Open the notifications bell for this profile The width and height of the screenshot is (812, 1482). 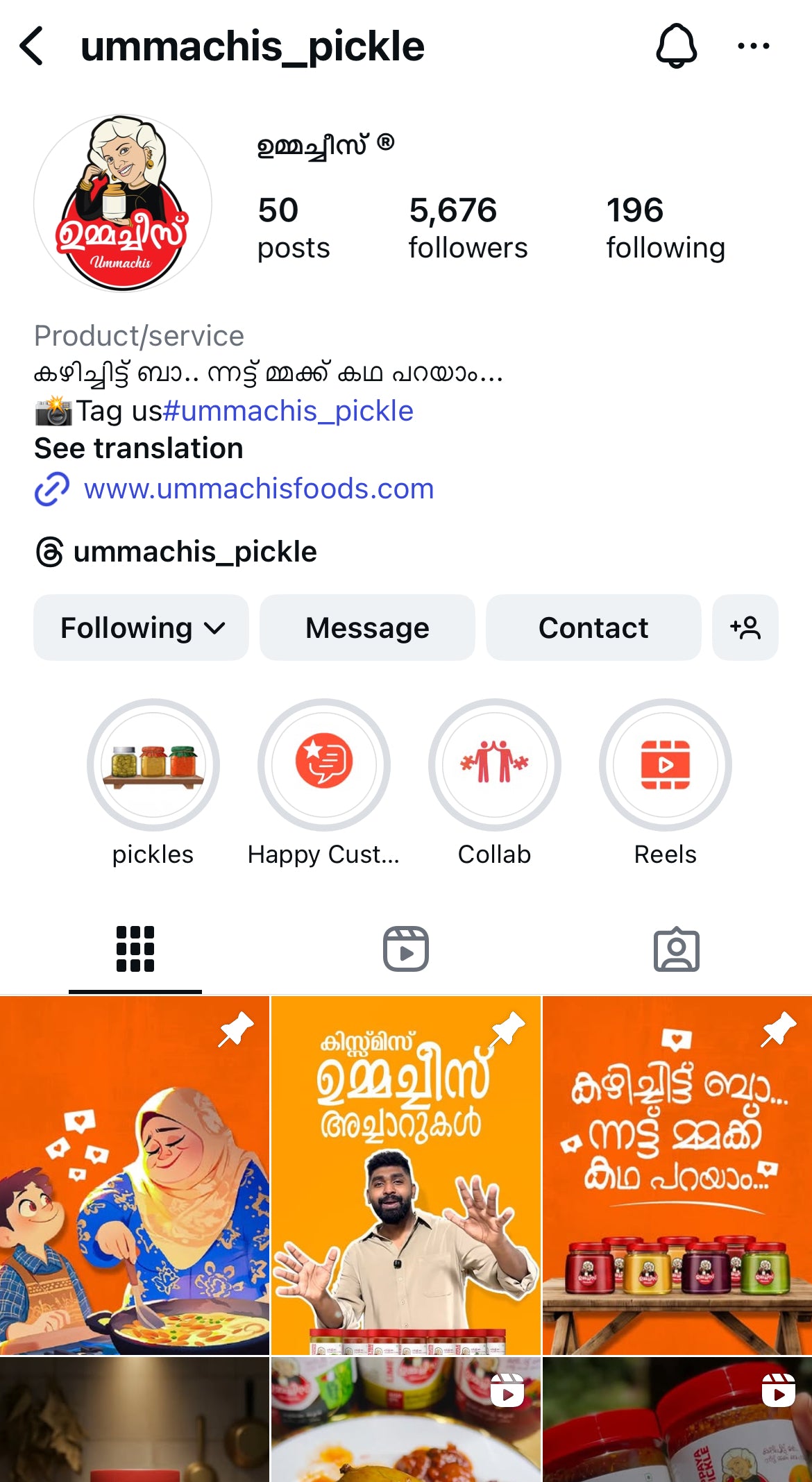pos(676,47)
